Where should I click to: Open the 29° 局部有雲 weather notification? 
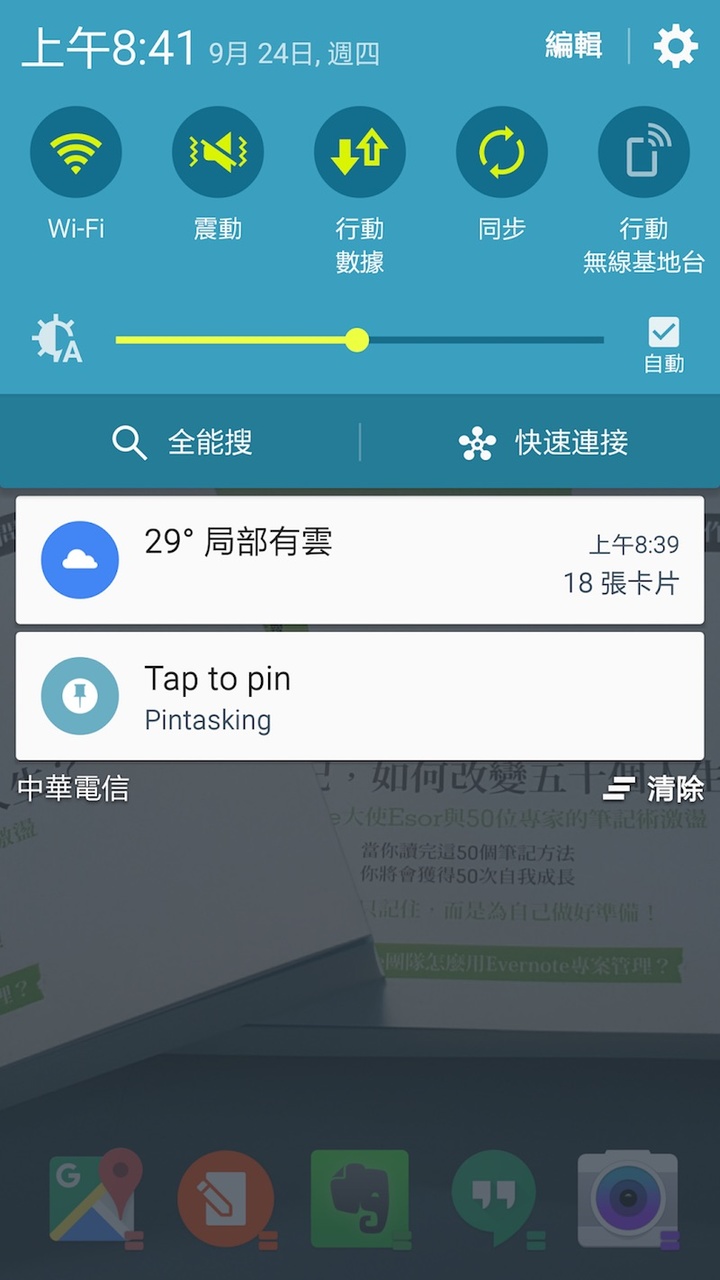[360, 560]
